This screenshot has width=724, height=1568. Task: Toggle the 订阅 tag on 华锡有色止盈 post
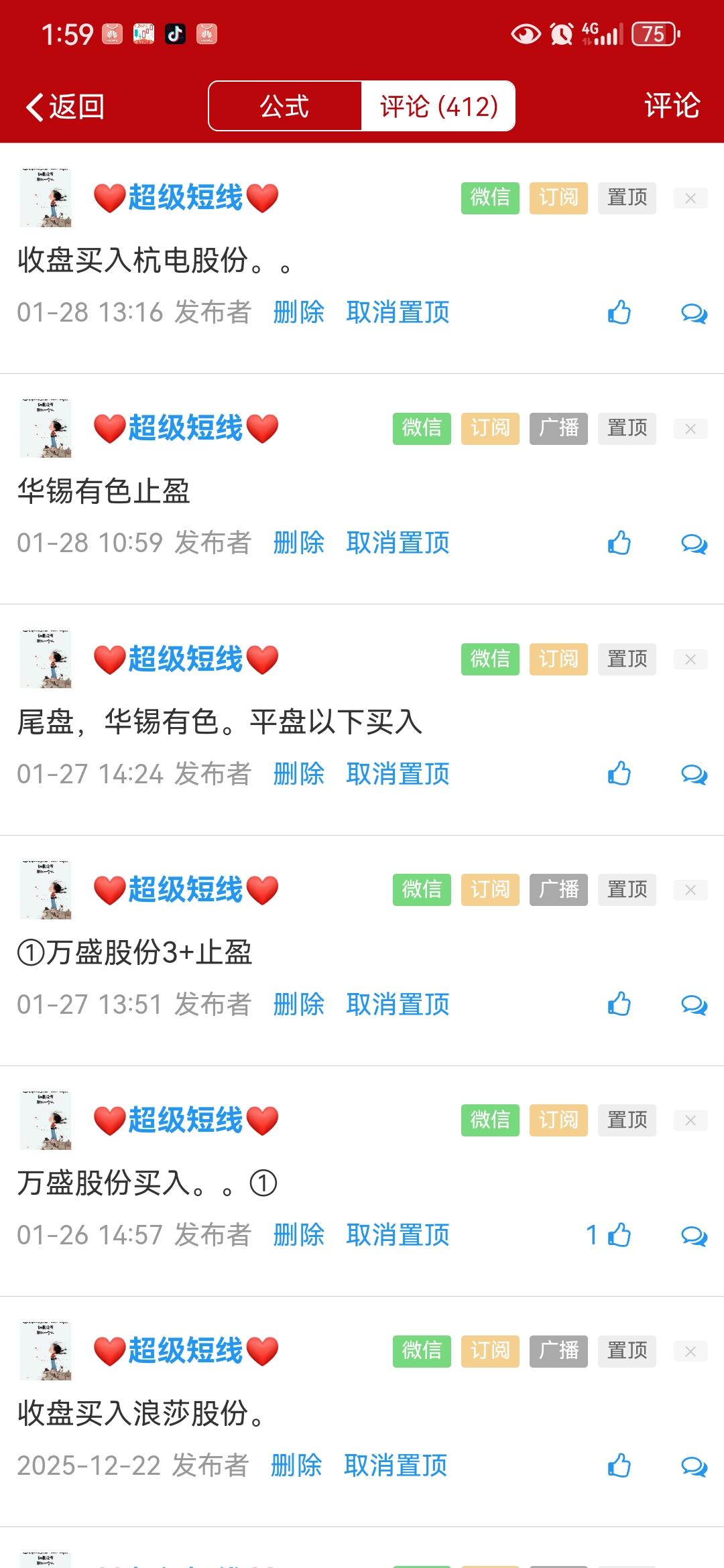tap(489, 428)
